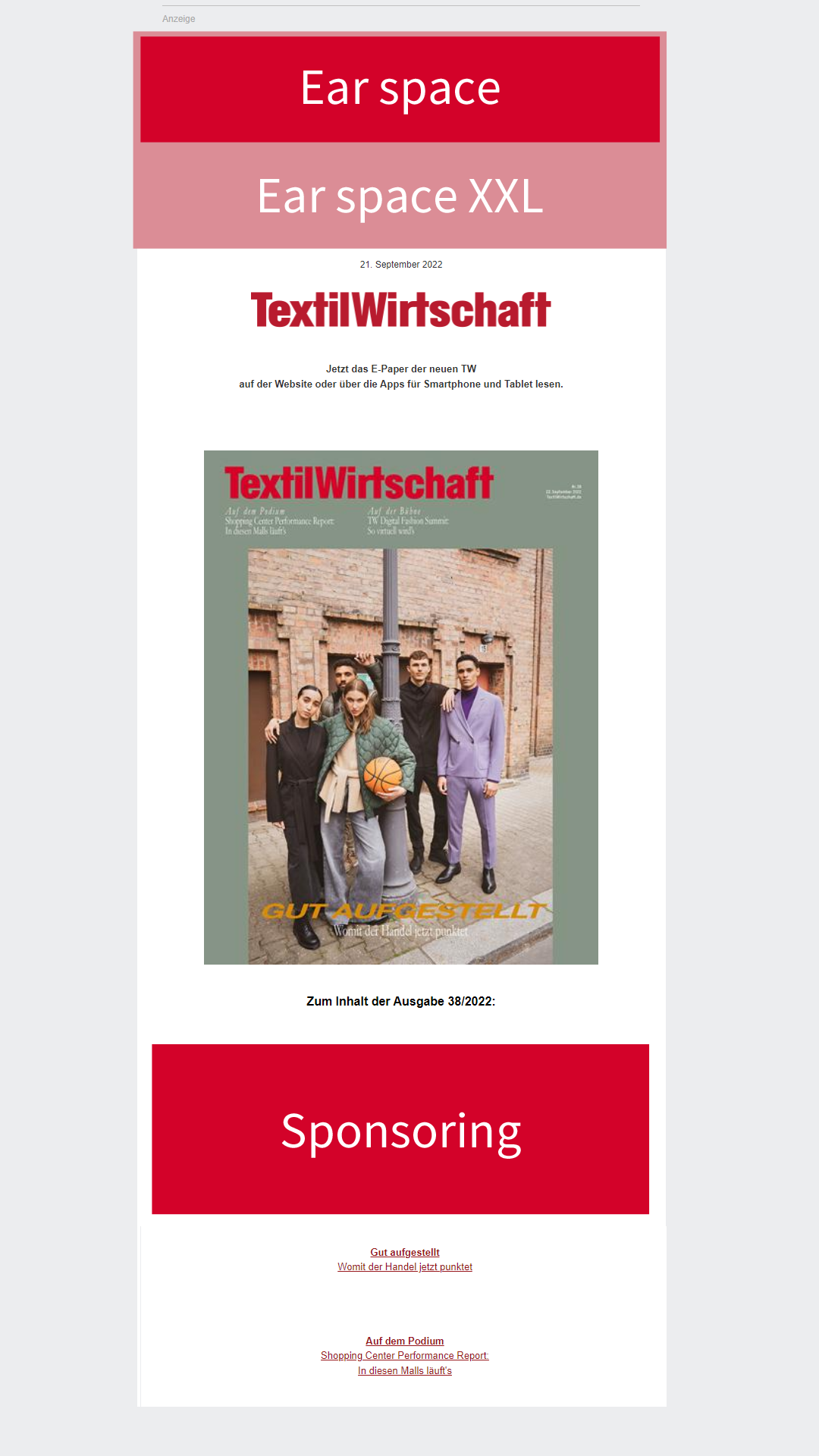
Task: Tap the red Sponsoring banner
Action: click(x=400, y=1129)
